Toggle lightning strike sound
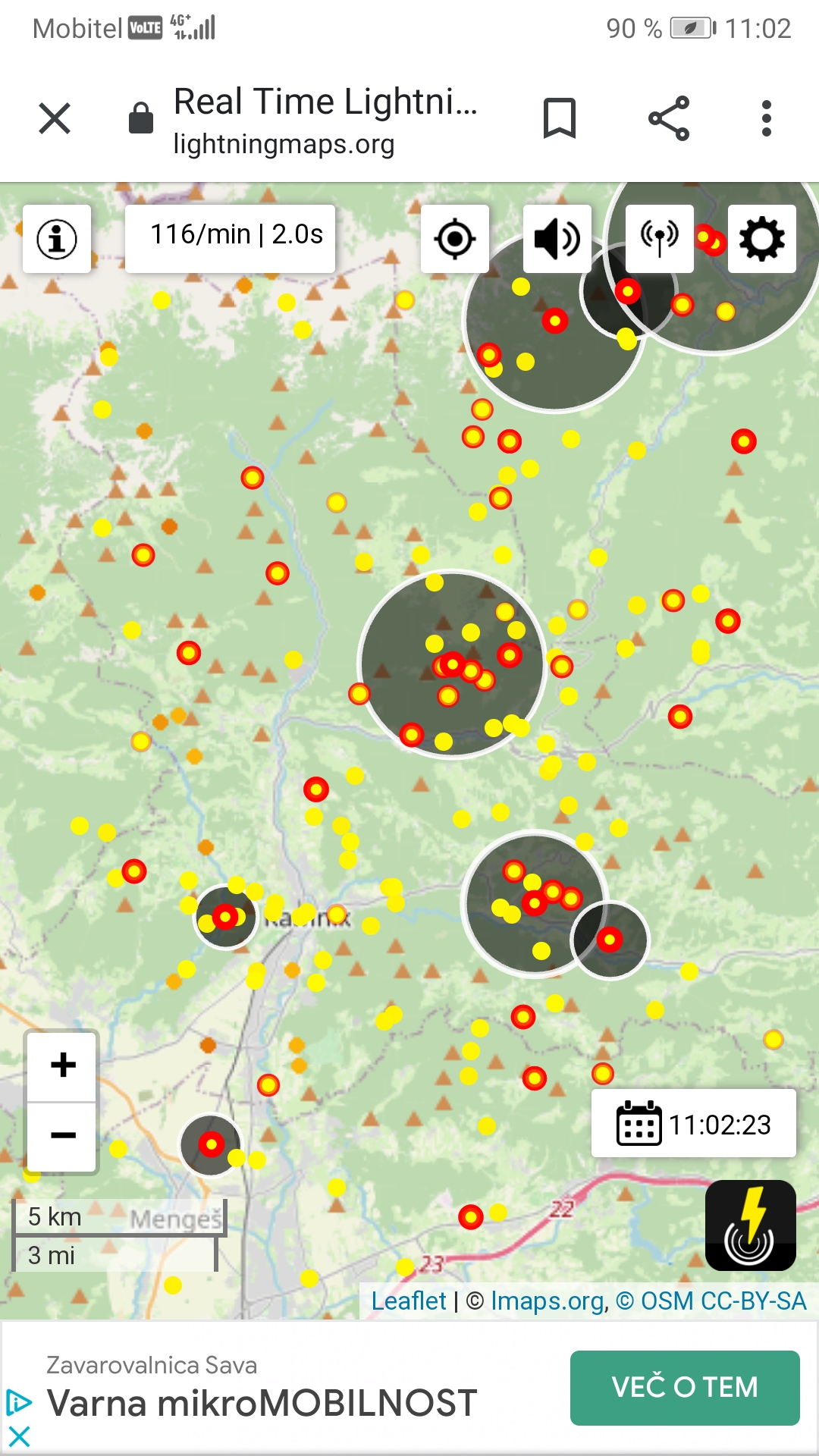 coord(557,239)
